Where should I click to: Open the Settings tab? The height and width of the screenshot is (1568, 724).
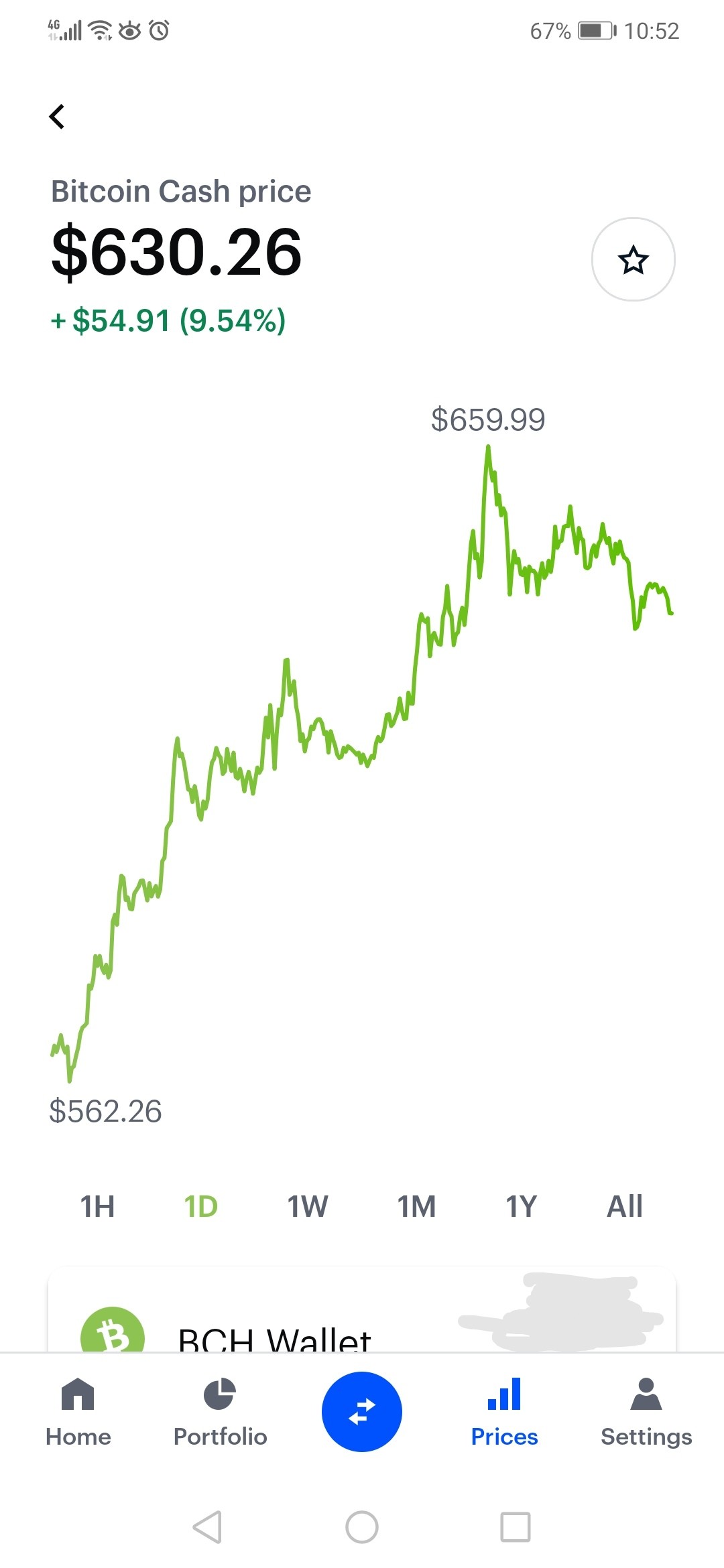click(646, 1413)
